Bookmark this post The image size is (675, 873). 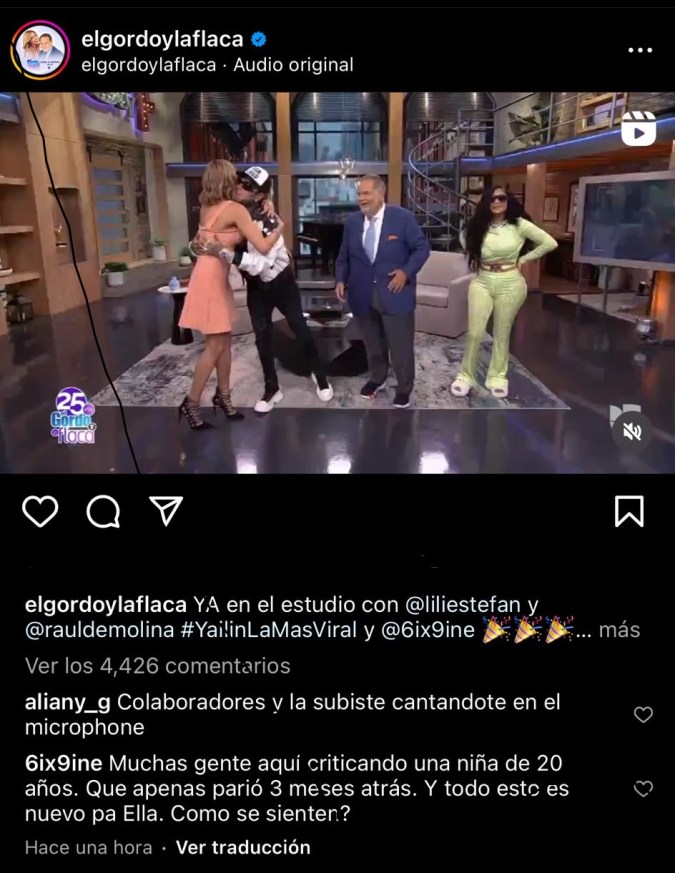click(629, 511)
